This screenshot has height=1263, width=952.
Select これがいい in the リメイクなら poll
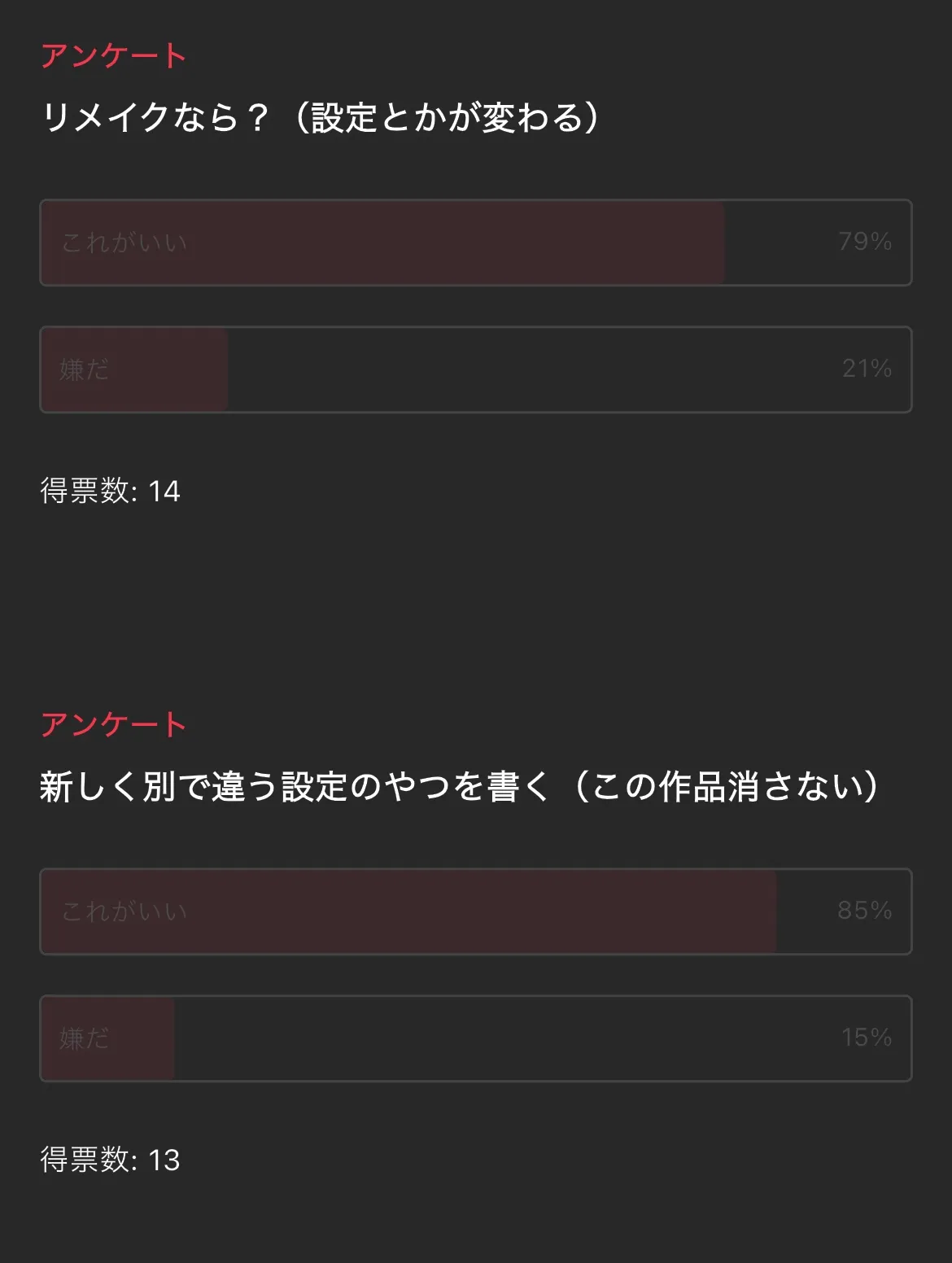475,243
